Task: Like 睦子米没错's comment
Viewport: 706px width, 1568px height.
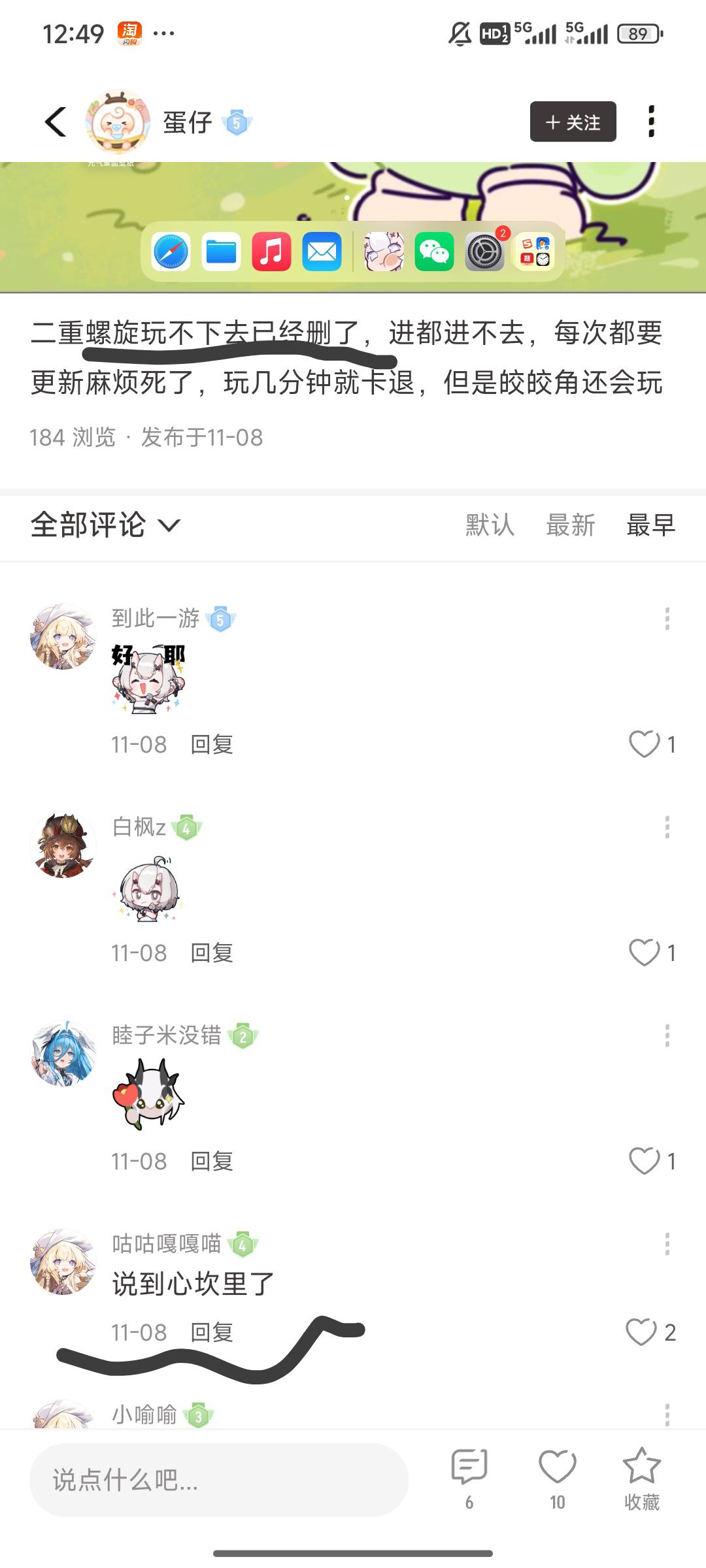Action: pyautogui.click(x=645, y=1161)
